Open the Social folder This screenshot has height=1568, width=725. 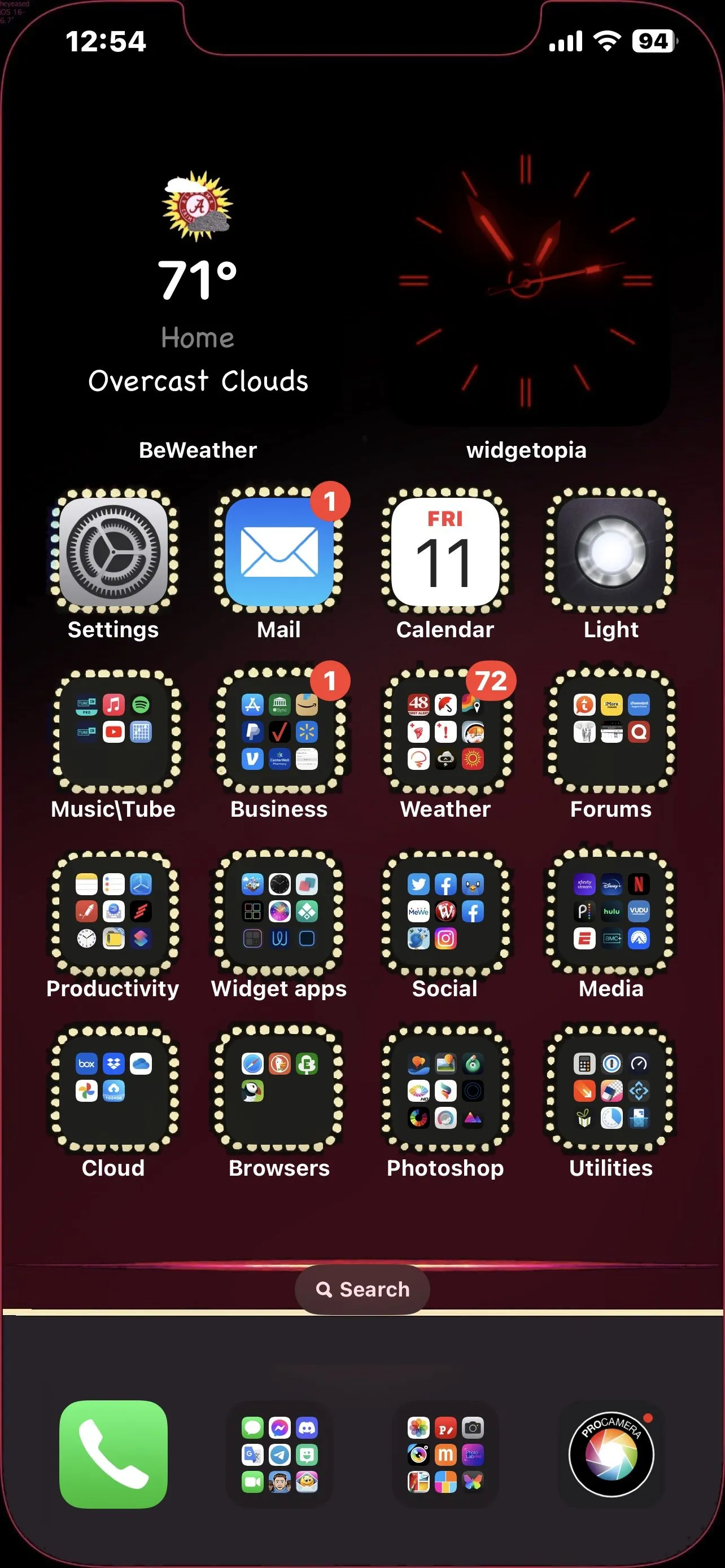tap(445, 910)
